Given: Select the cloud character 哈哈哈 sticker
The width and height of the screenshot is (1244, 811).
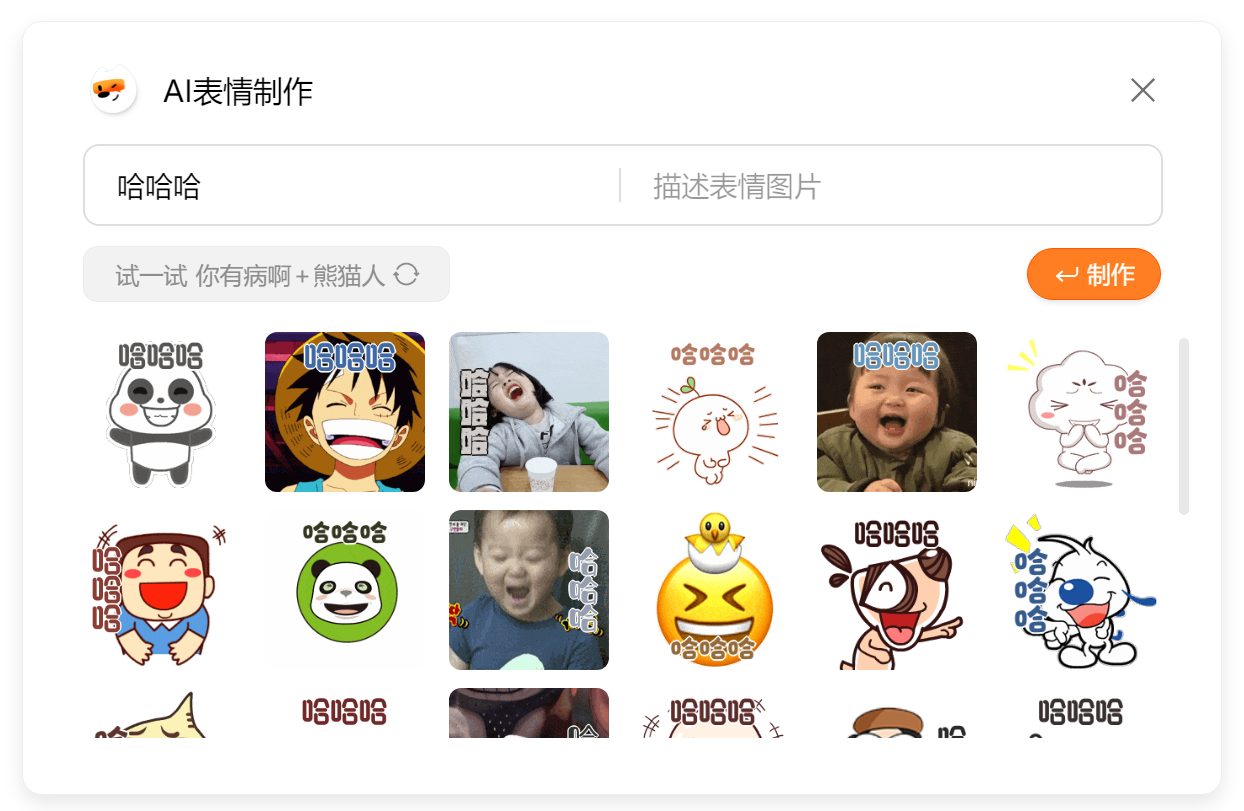Looking at the screenshot, I should click(x=1080, y=412).
